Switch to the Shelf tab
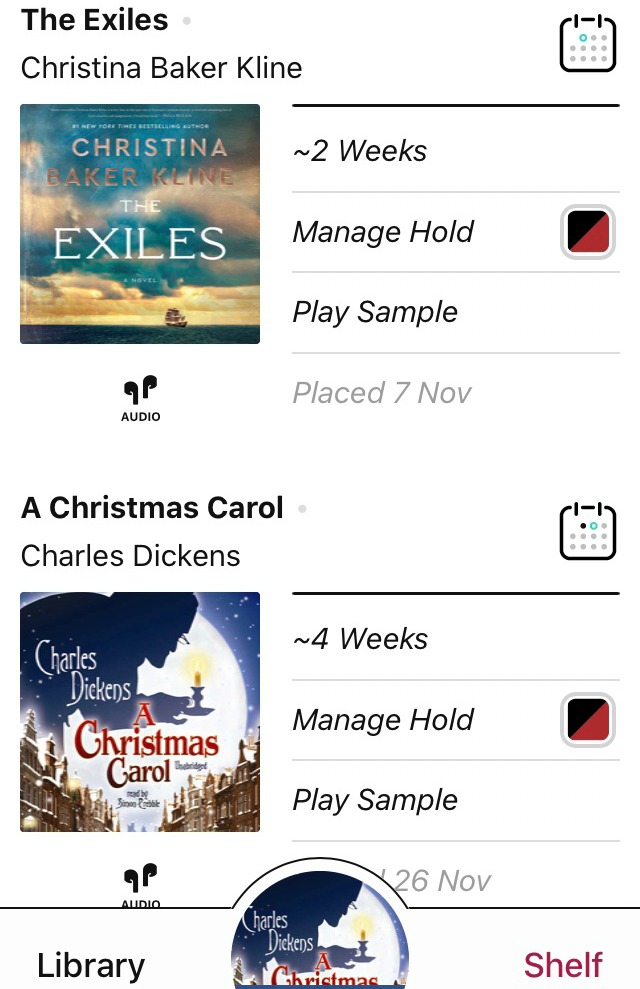Image resolution: width=640 pixels, height=989 pixels. [563, 965]
